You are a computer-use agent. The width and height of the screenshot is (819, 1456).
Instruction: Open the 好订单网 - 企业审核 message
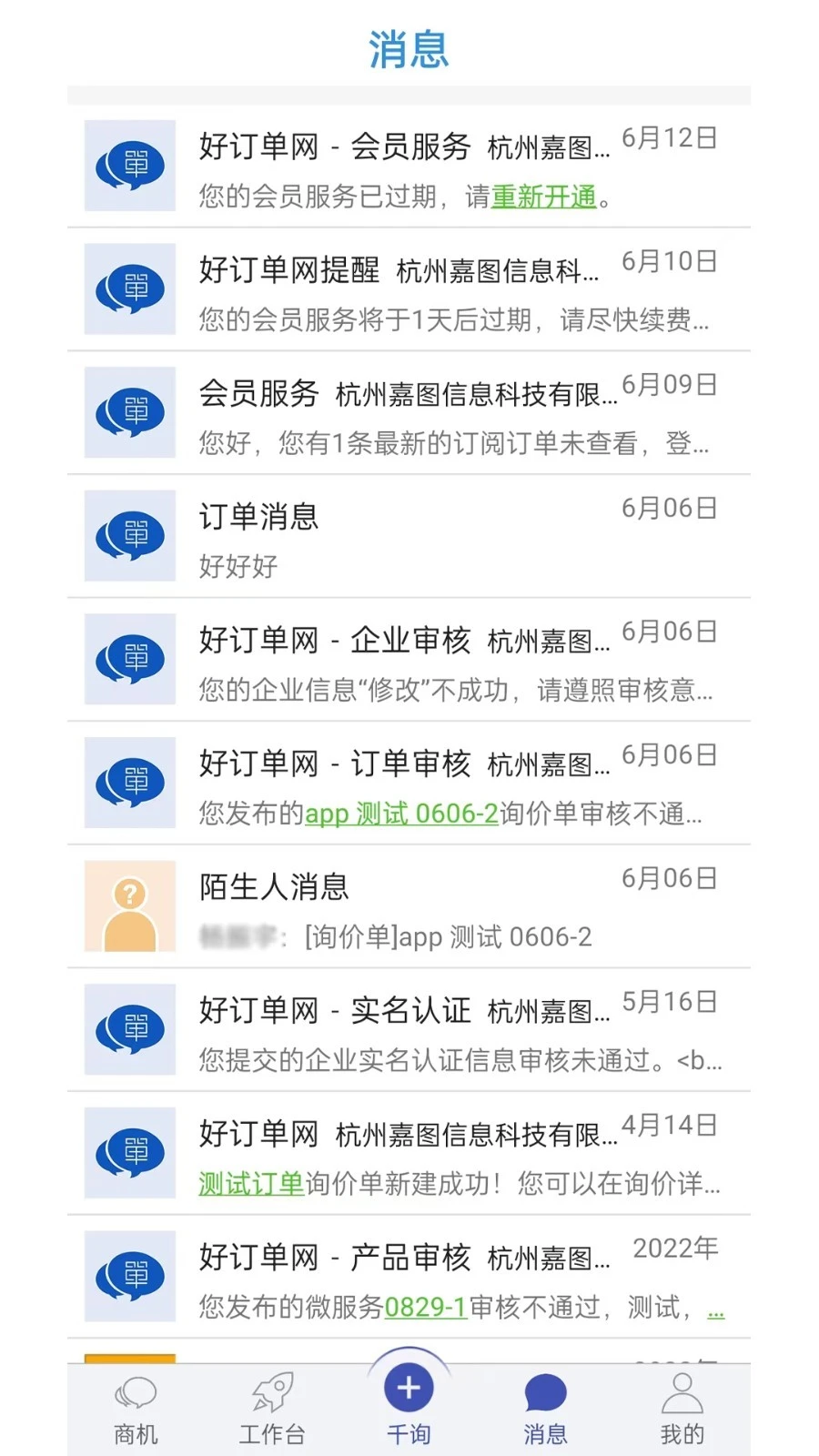[x=409, y=661]
